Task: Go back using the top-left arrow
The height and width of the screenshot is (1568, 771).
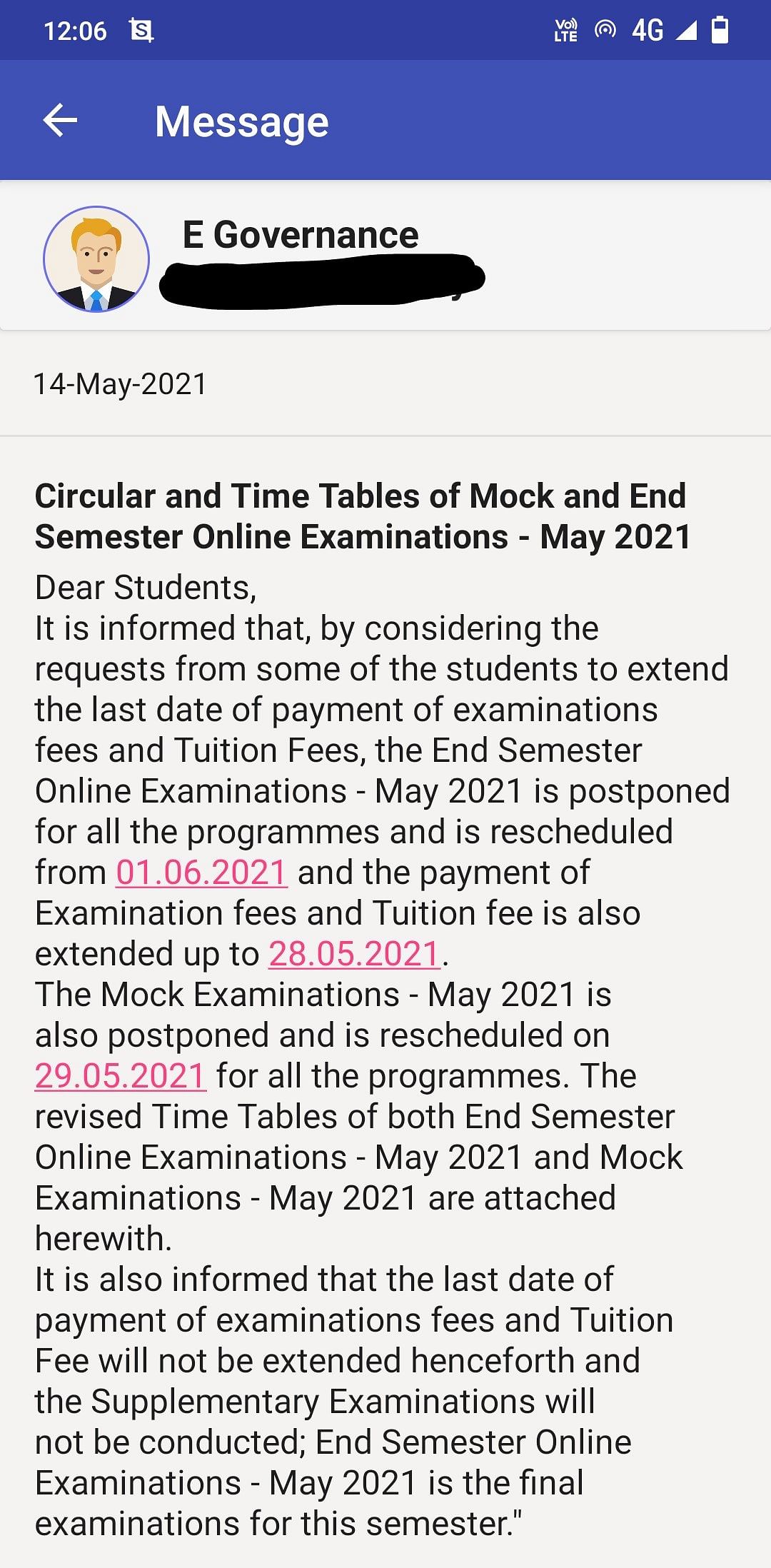Action: click(x=60, y=120)
